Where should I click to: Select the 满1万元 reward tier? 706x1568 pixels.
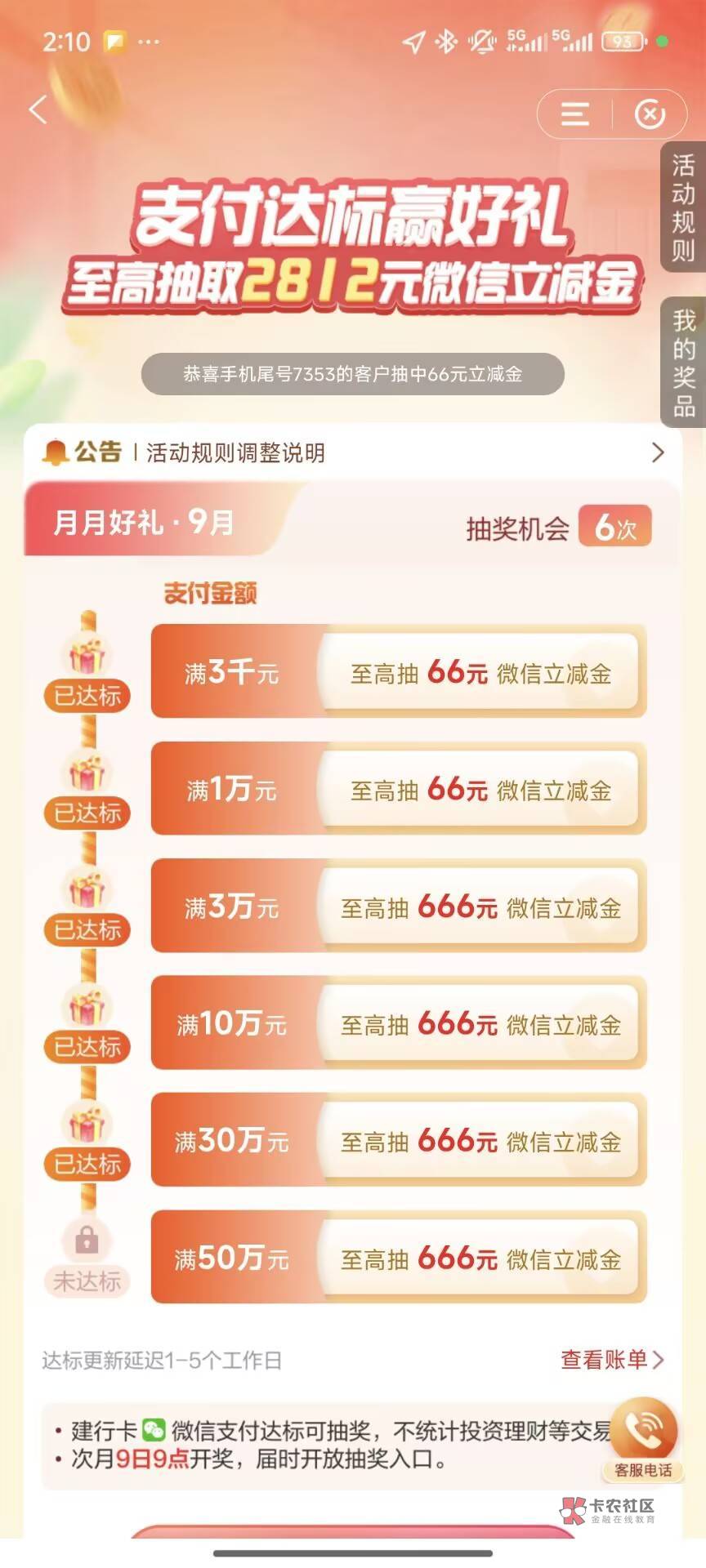pyautogui.click(x=399, y=788)
